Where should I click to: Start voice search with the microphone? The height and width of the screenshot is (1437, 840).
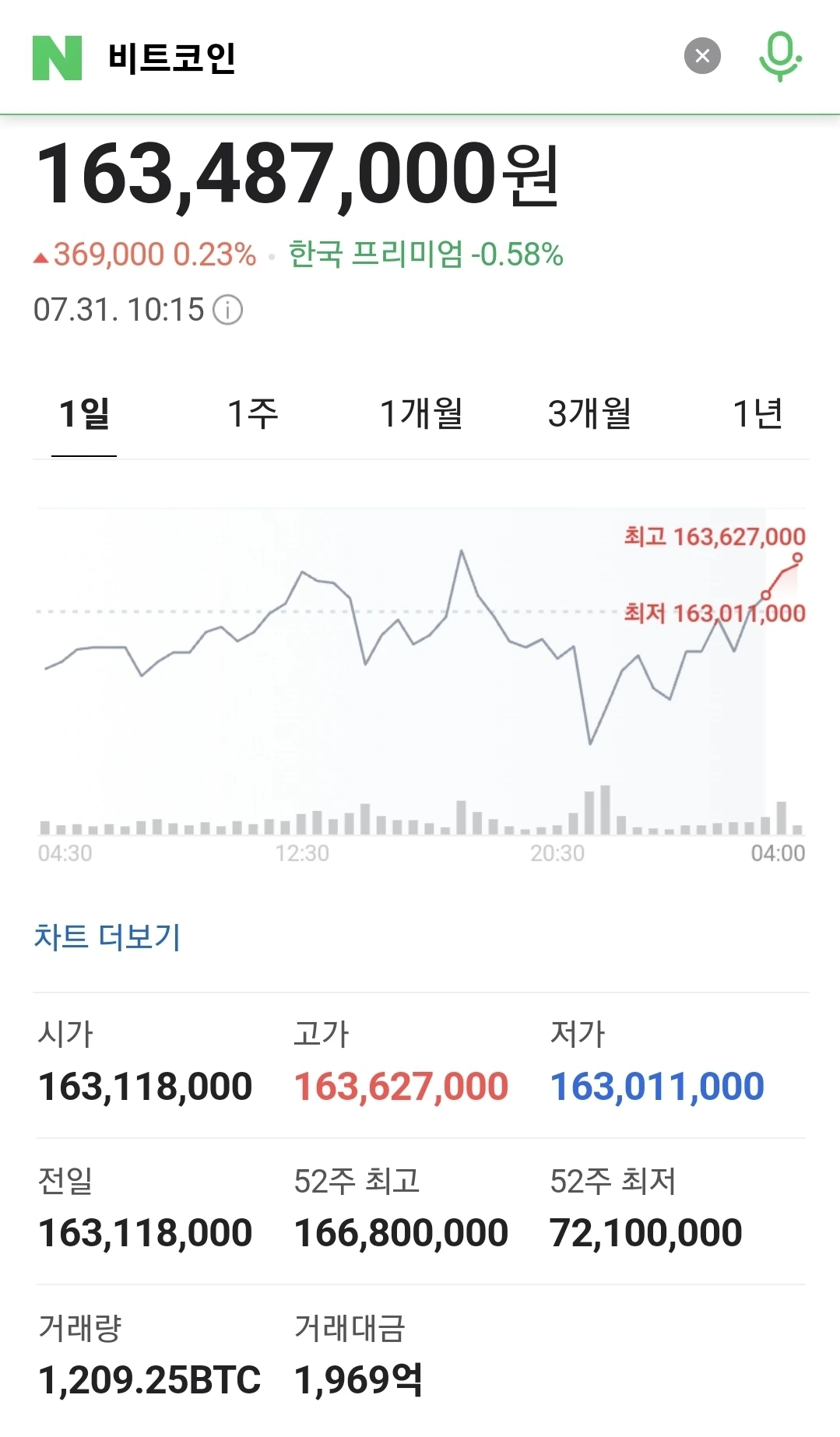pyautogui.click(x=780, y=56)
